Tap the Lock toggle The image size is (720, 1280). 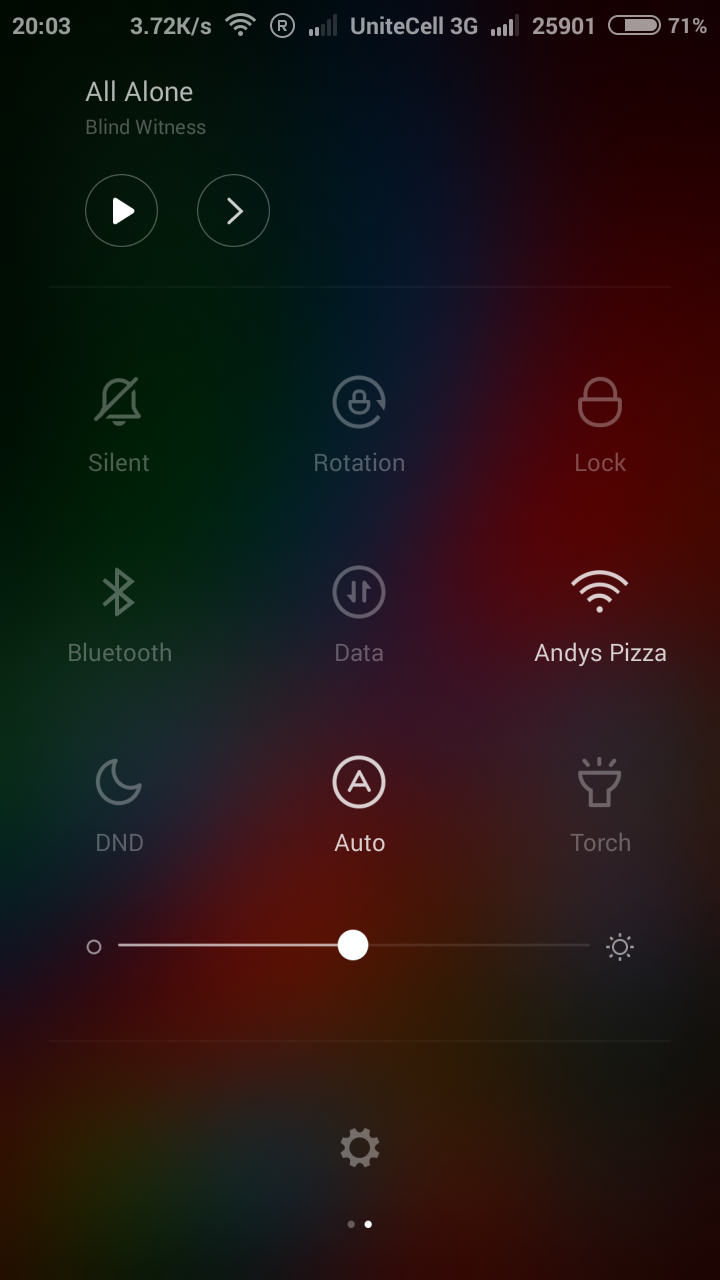[x=600, y=403]
